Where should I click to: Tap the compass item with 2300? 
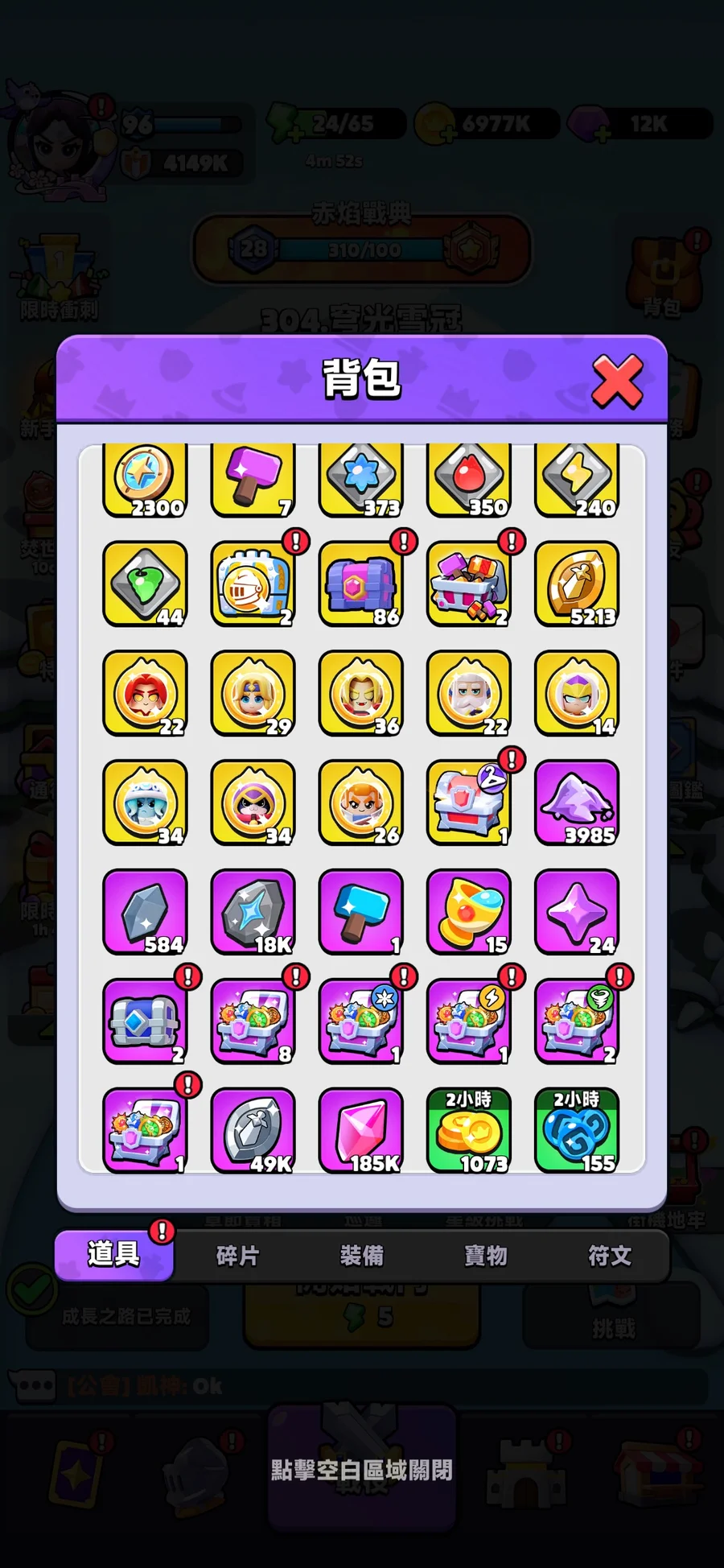coord(145,477)
